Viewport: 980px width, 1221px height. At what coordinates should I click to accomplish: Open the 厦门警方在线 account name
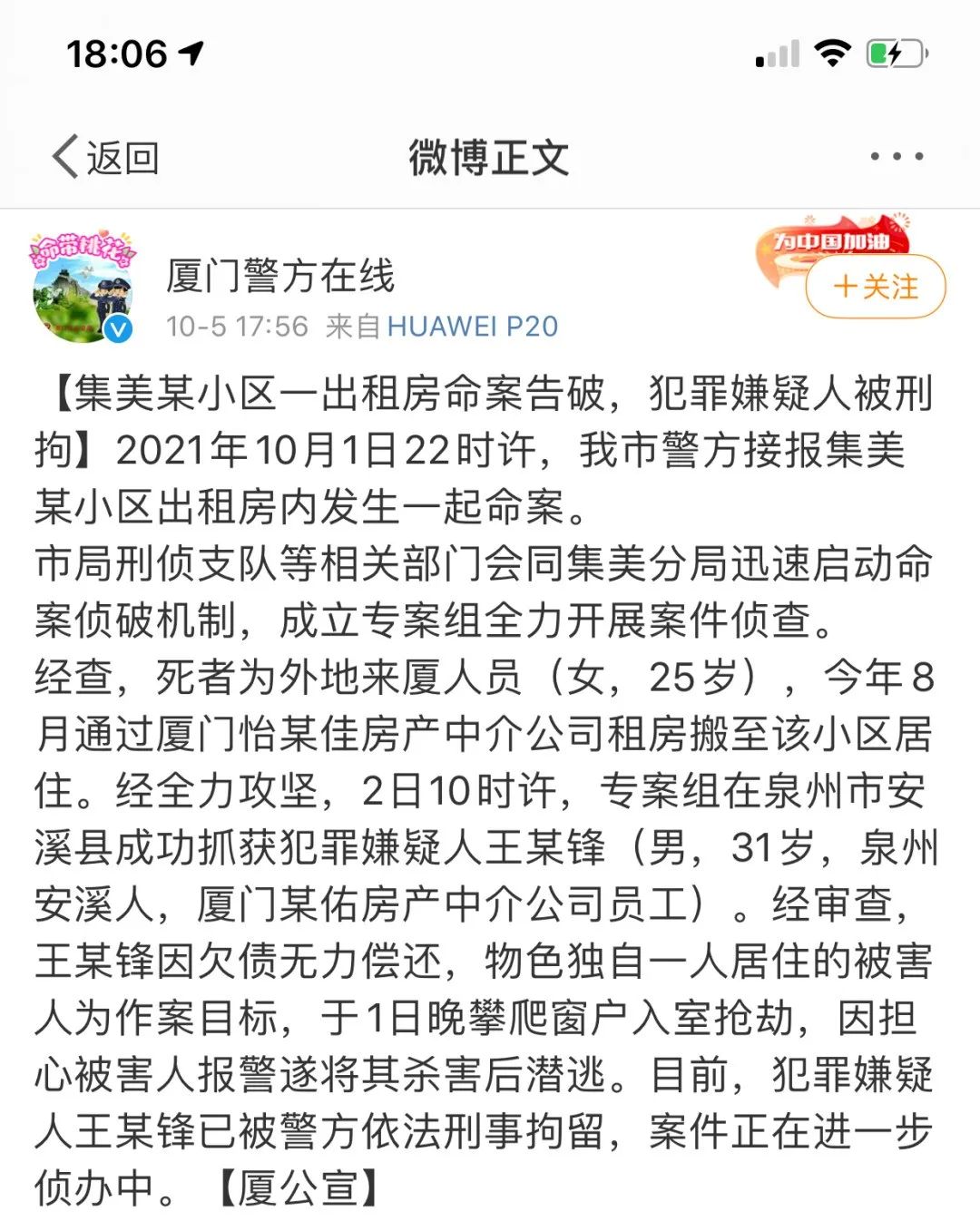point(280,276)
